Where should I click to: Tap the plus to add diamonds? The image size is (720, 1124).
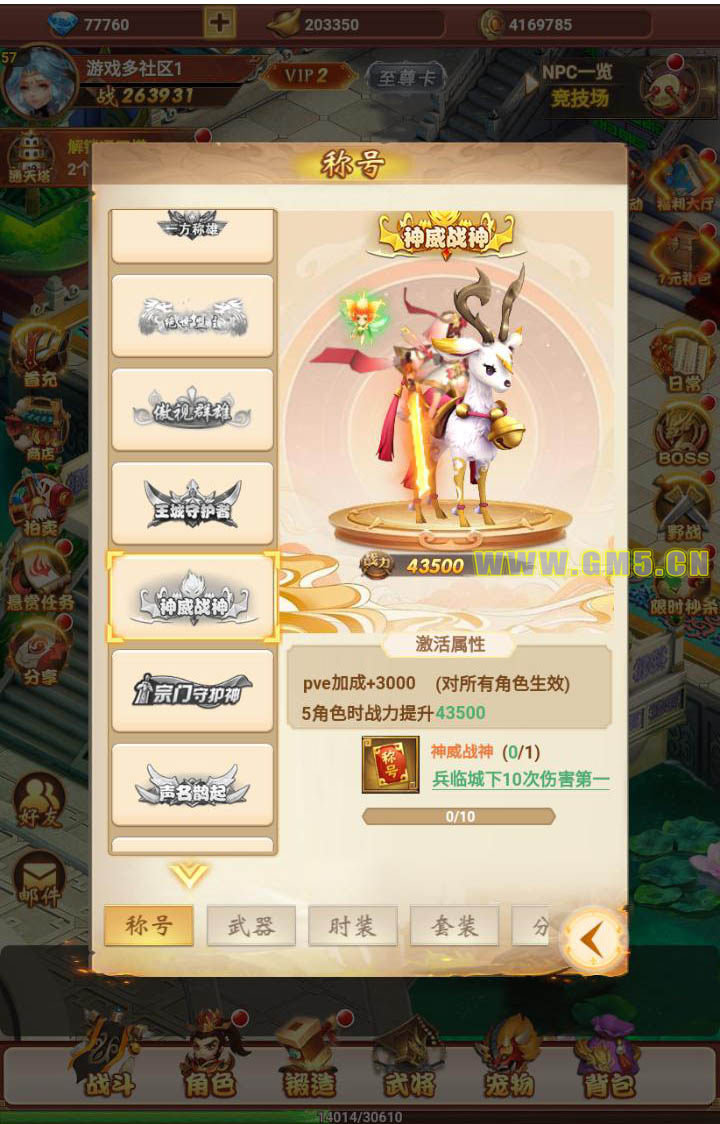pos(219,23)
